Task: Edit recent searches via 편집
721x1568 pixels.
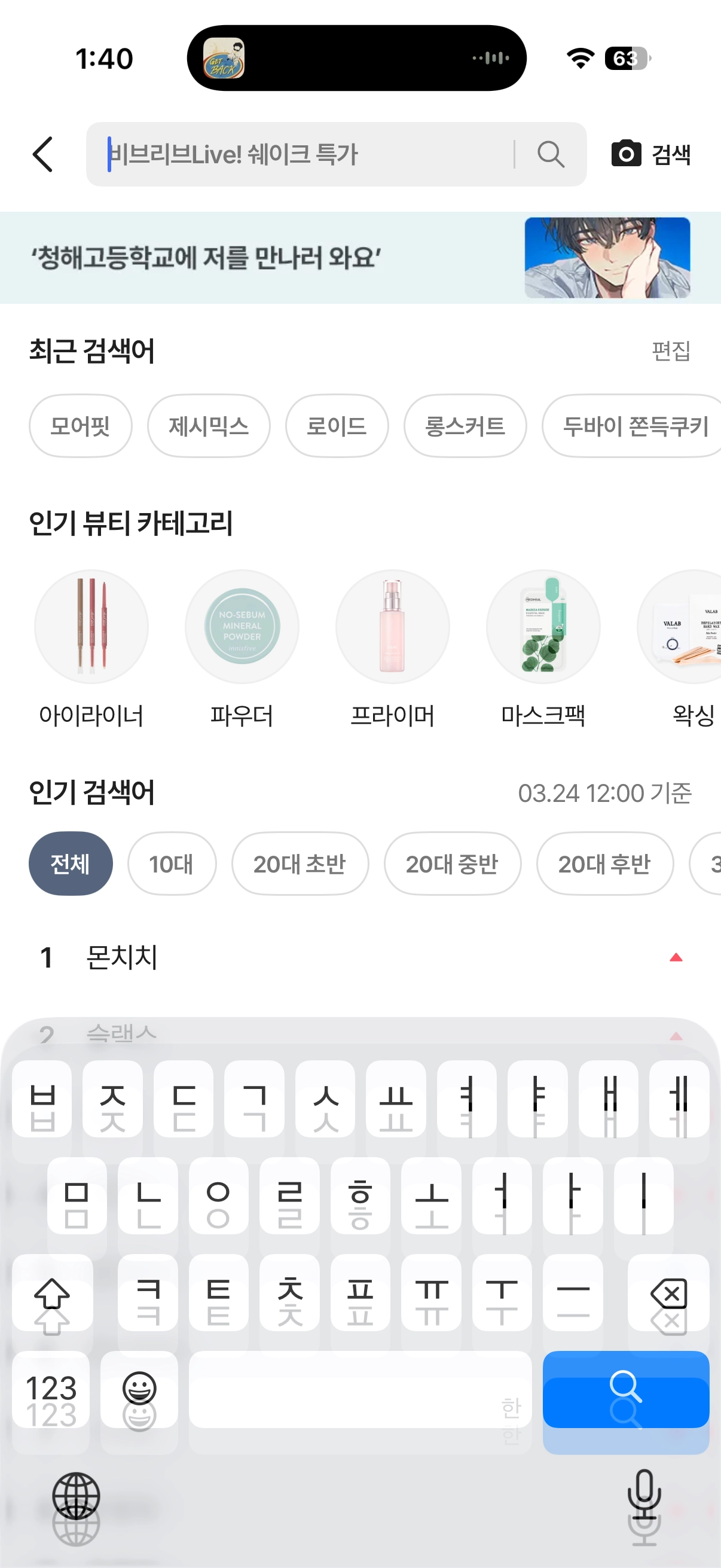Action: (x=671, y=351)
